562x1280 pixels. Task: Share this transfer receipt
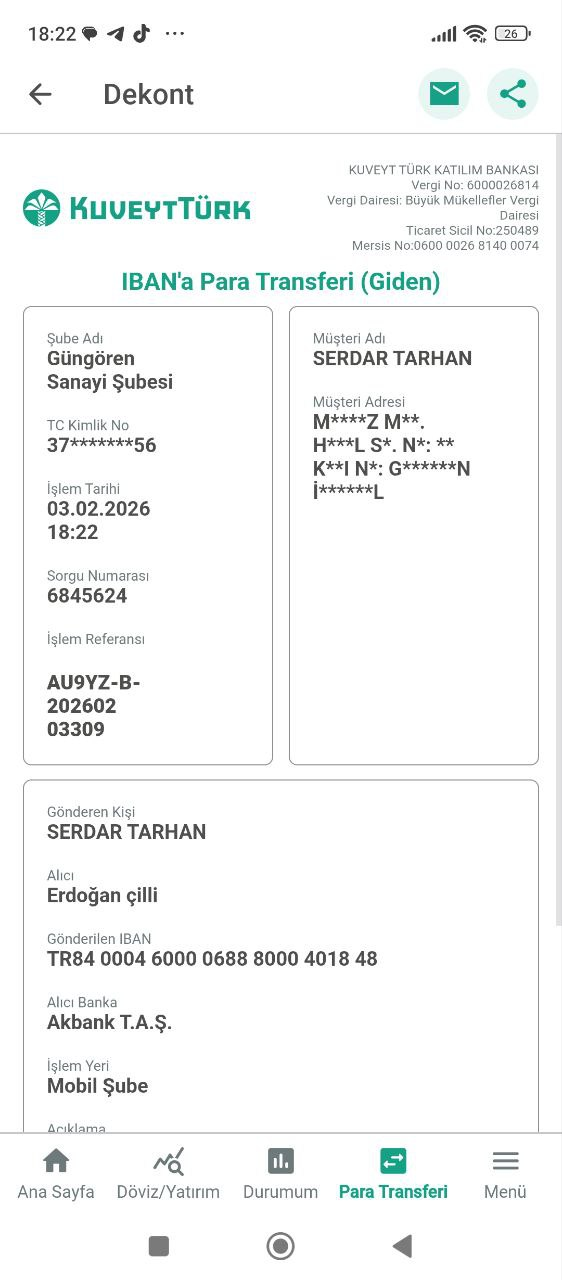[x=513, y=94]
